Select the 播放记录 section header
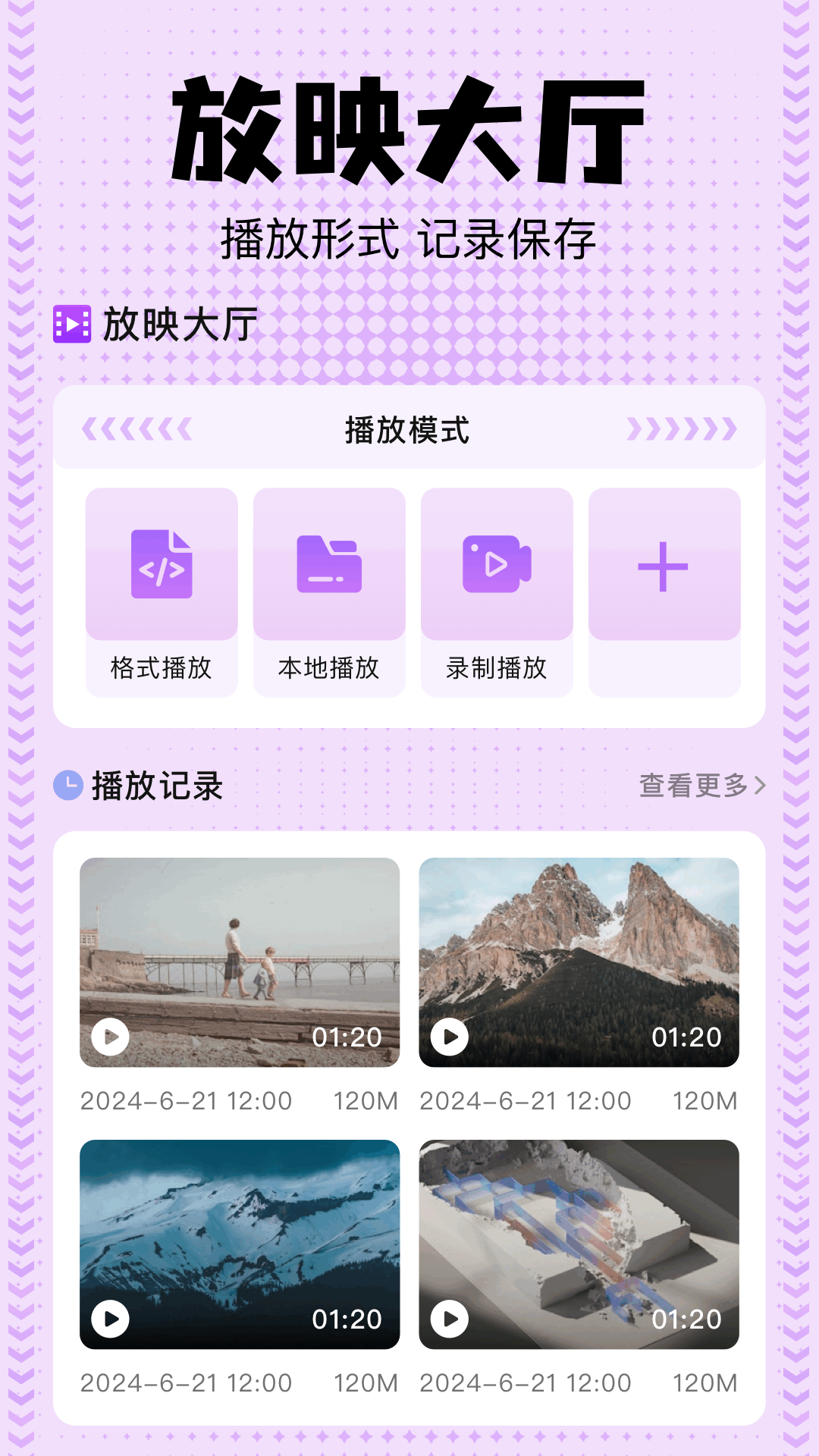Image resolution: width=819 pixels, height=1456 pixels. 158,787
